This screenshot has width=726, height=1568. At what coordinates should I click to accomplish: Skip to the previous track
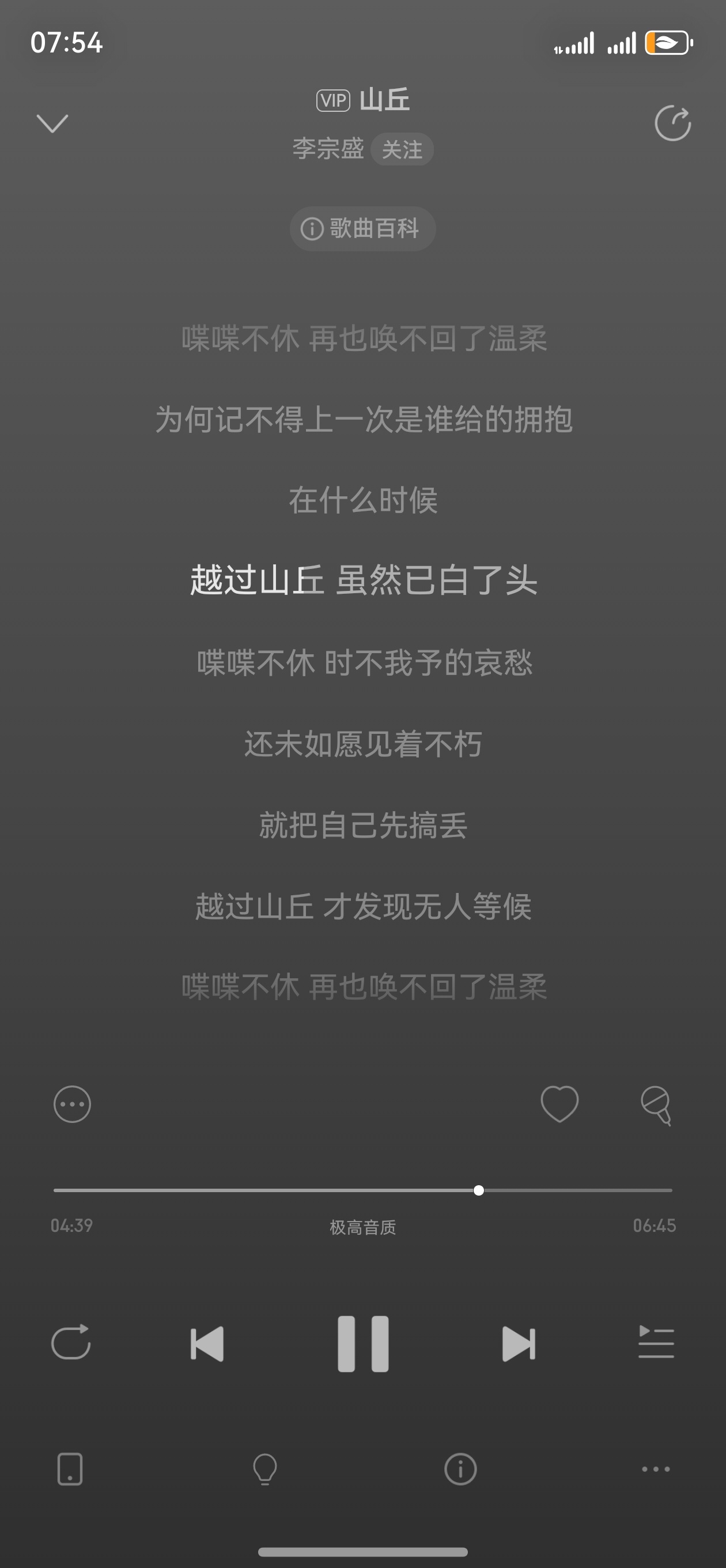pos(207,1343)
